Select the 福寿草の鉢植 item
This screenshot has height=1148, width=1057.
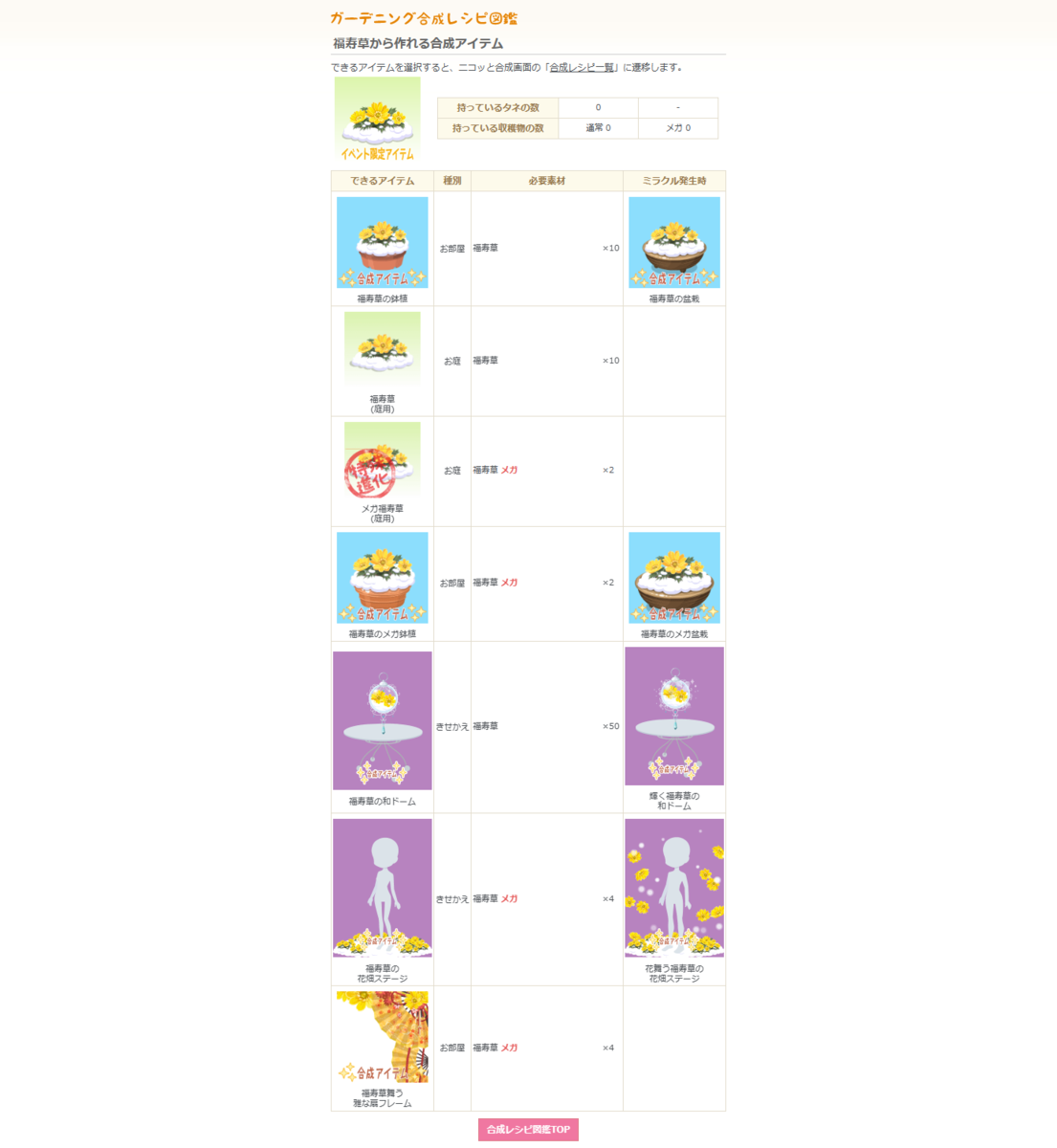click(383, 243)
